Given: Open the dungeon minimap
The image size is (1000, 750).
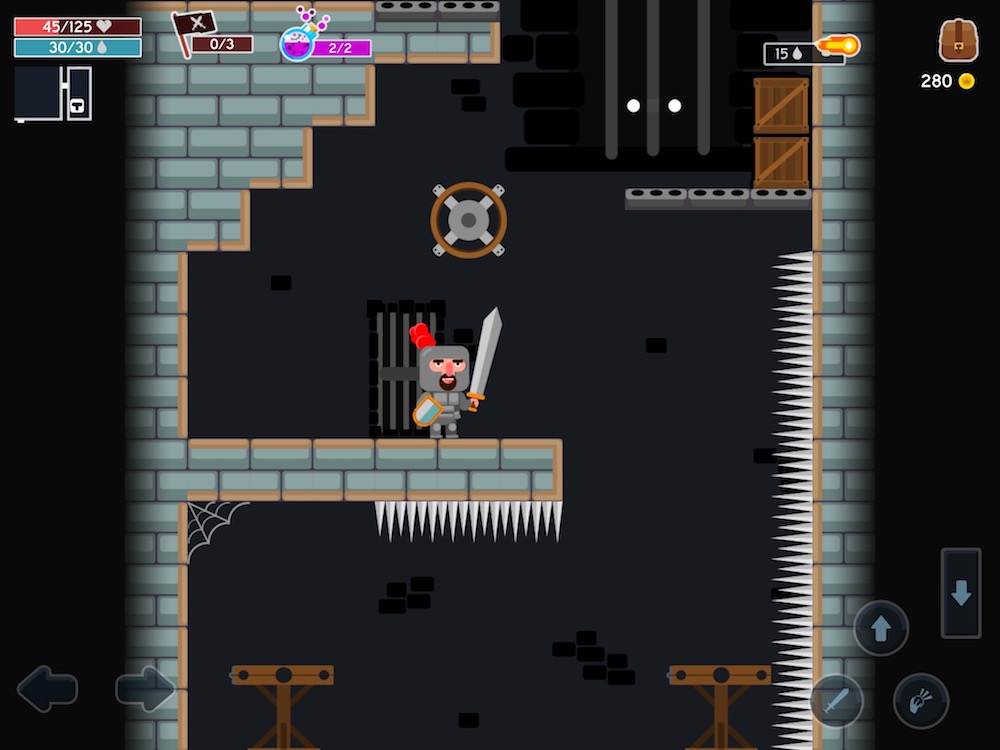Looking at the screenshot, I should point(53,94).
